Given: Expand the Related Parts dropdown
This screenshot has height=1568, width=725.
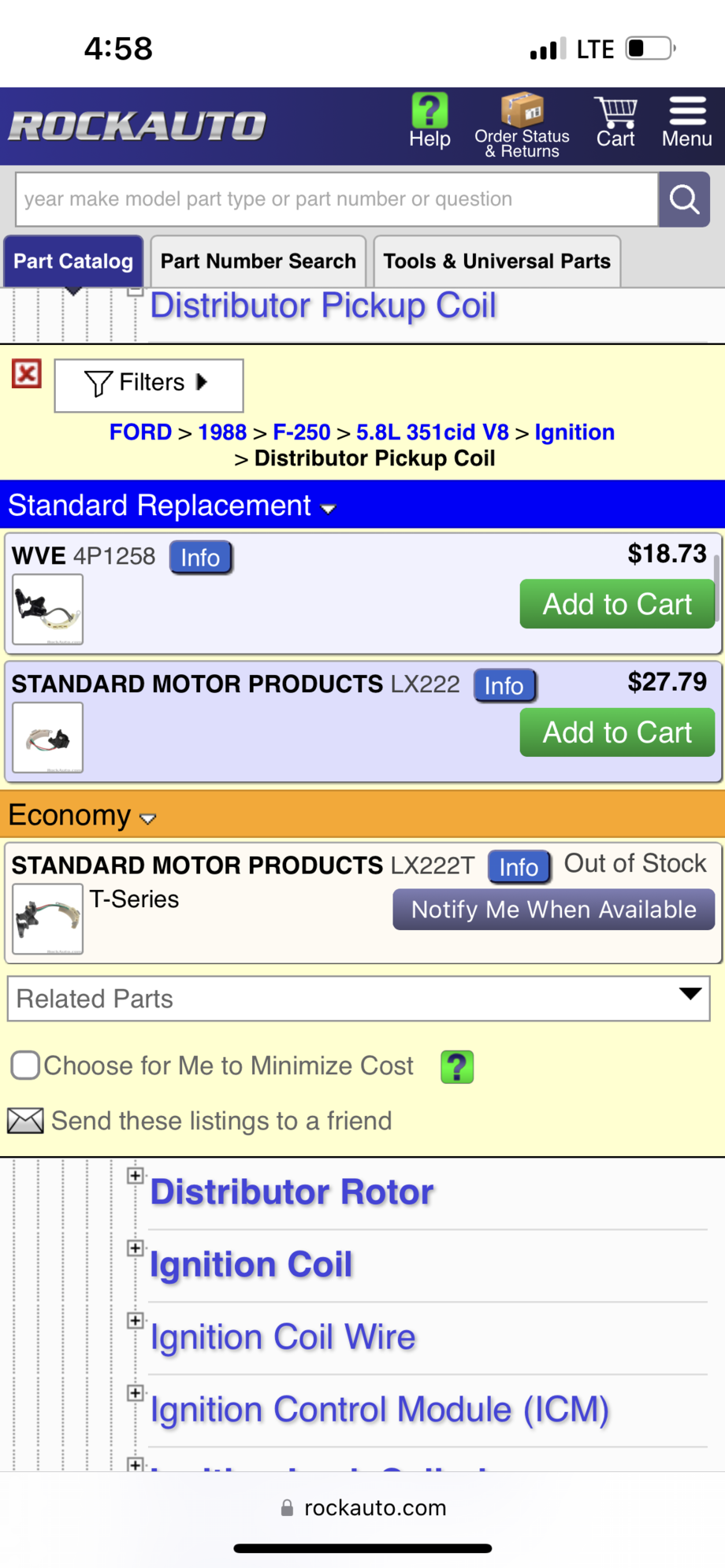Looking at the screenshot, I should (x=689, y=996).
